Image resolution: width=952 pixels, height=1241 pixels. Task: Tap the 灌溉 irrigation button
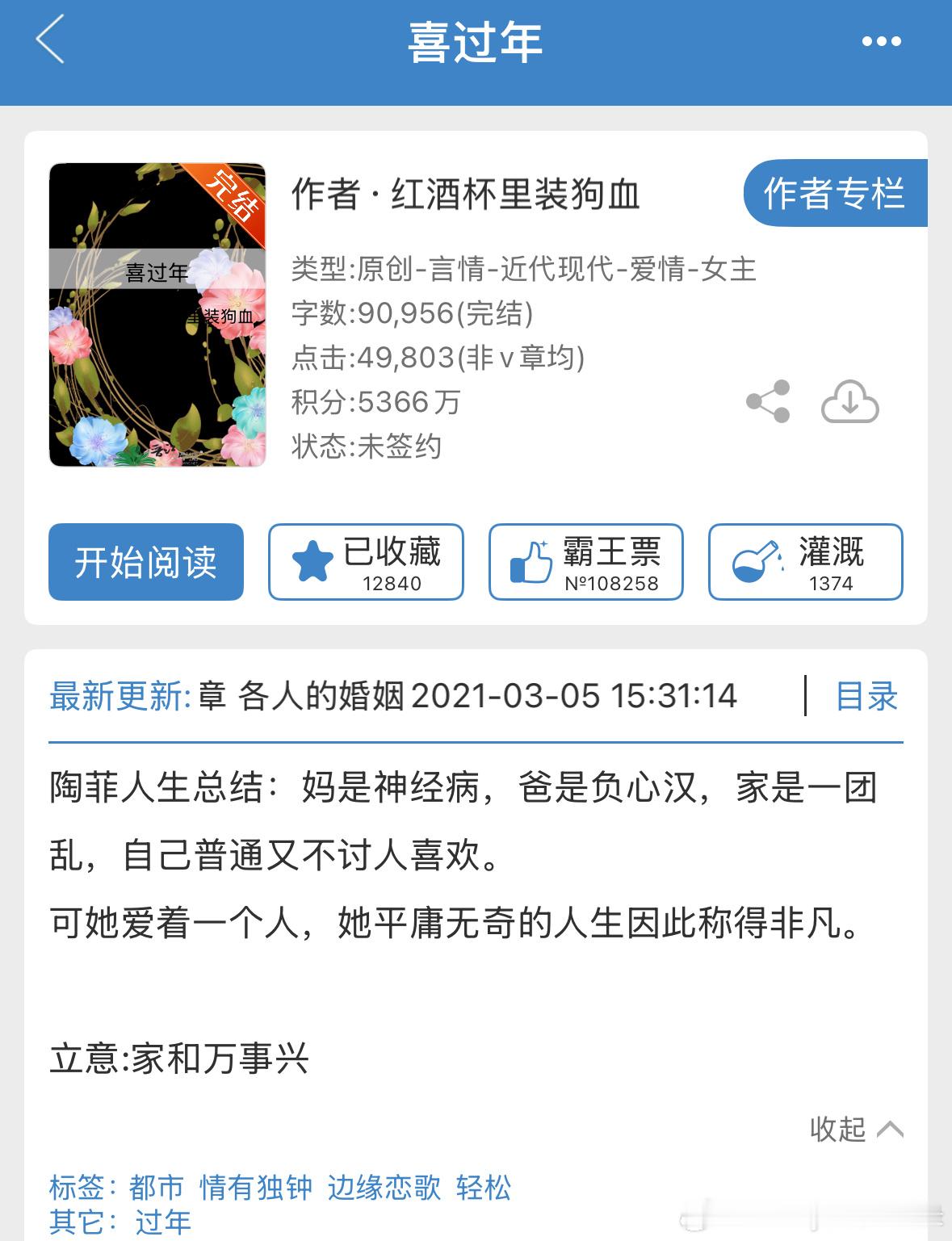point(805,562)
